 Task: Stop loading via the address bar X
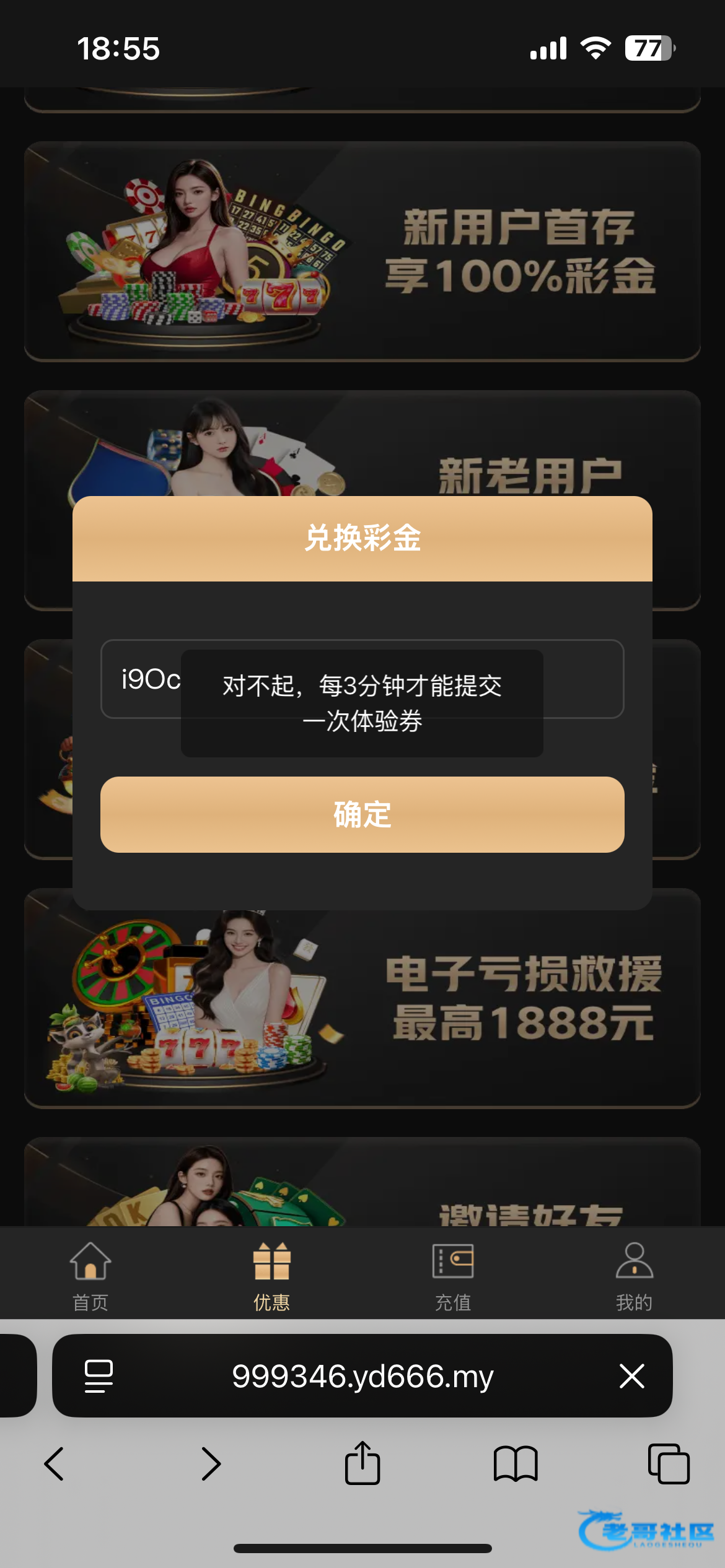coord(631,1376)
